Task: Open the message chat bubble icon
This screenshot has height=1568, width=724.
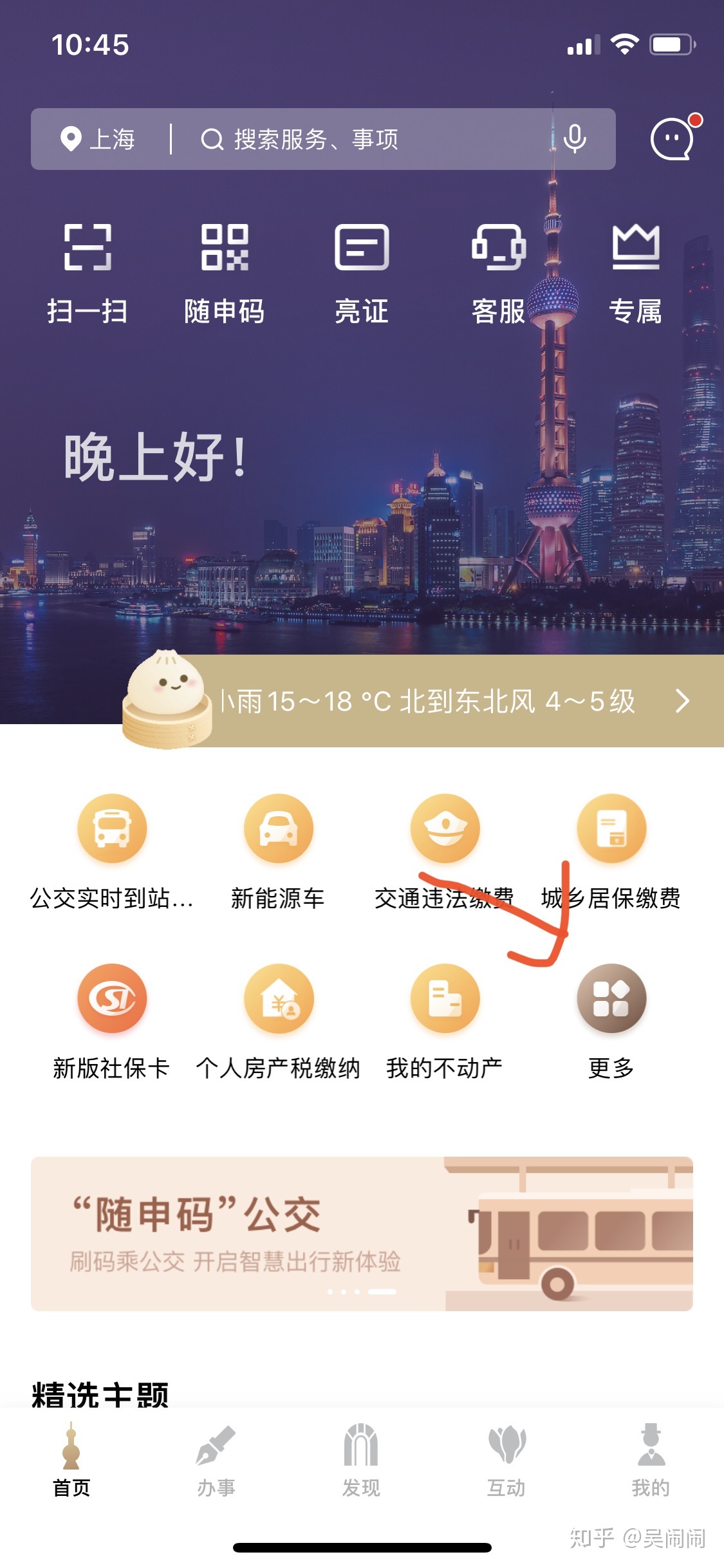Action: [672, 138]
